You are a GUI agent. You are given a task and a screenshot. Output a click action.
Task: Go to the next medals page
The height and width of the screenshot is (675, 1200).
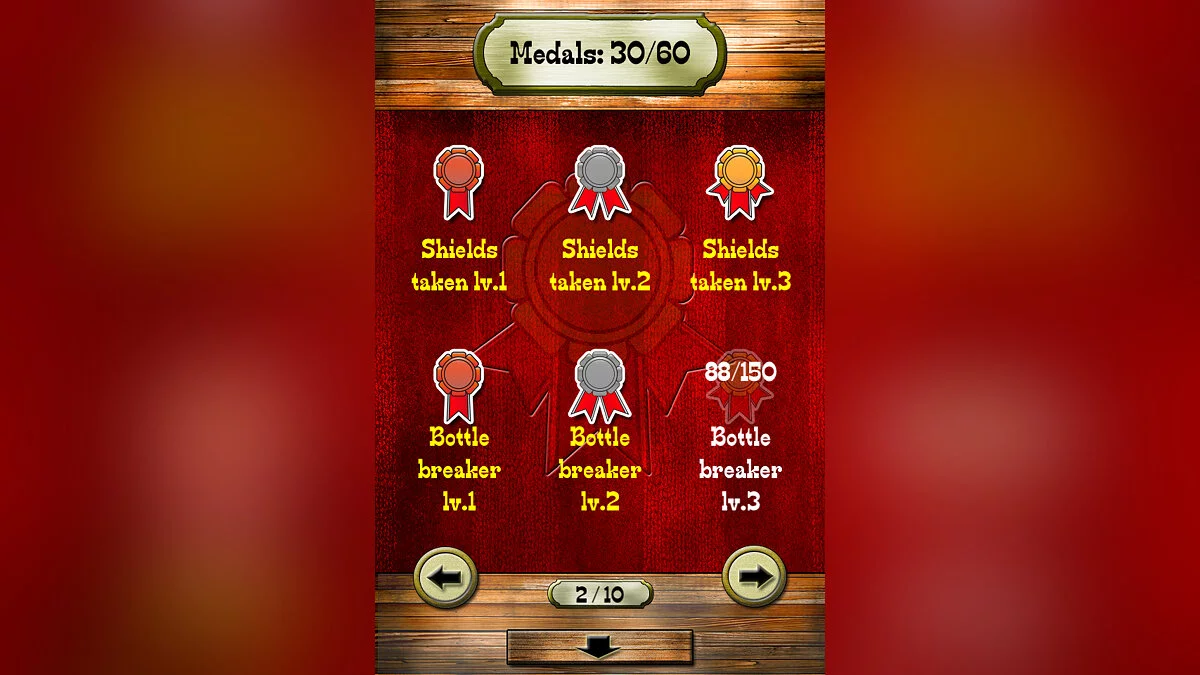pyautogui.click(x=754, y=576)
